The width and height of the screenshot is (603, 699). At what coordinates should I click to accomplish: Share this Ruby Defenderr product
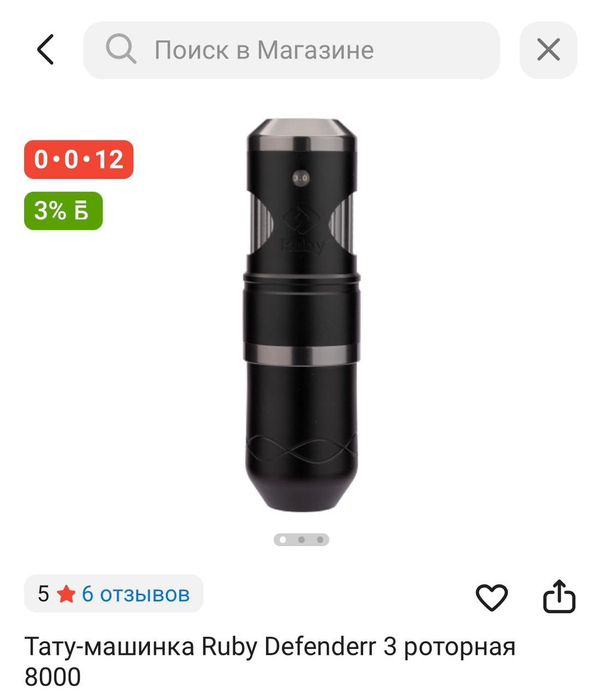point(559,597)
